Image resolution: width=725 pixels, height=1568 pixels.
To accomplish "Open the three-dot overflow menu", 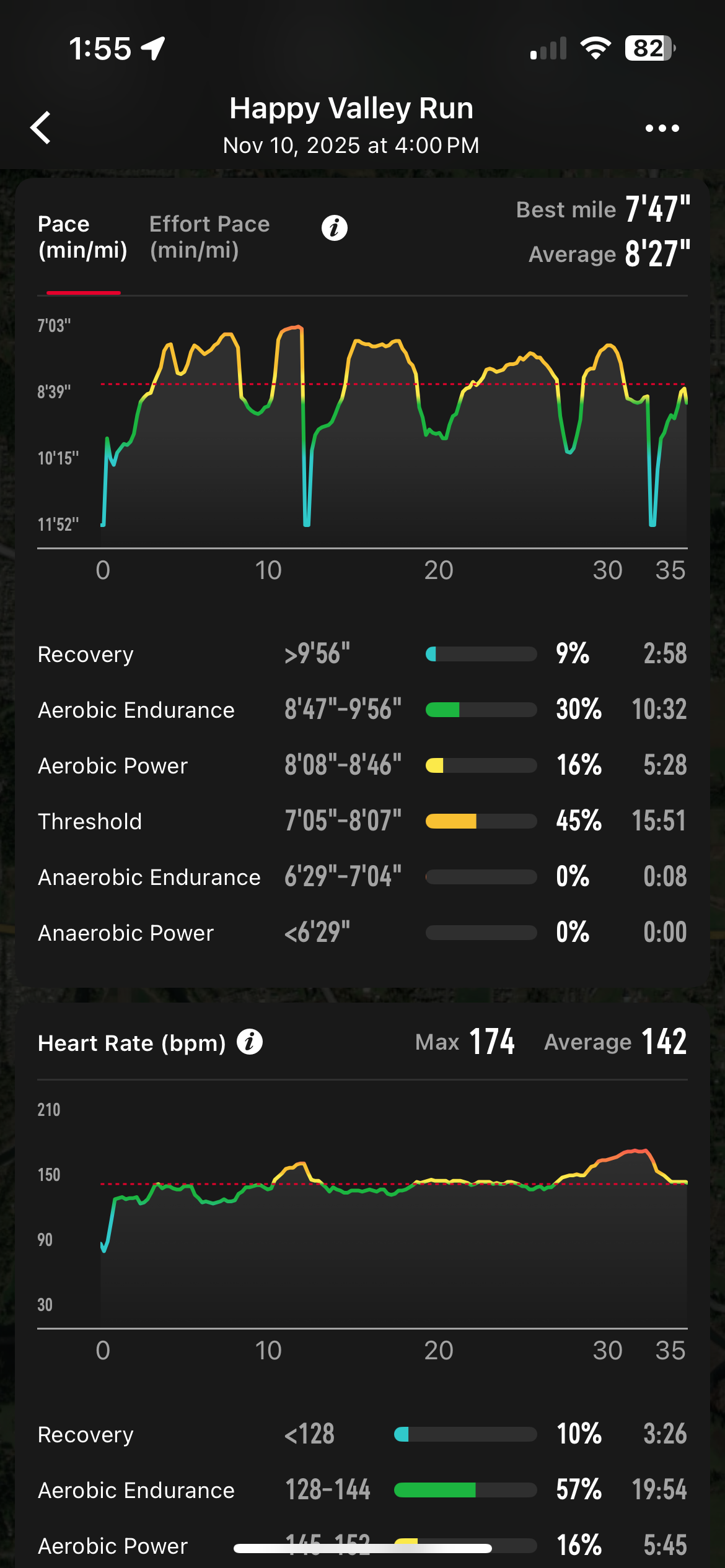I will tap(662, 128).
